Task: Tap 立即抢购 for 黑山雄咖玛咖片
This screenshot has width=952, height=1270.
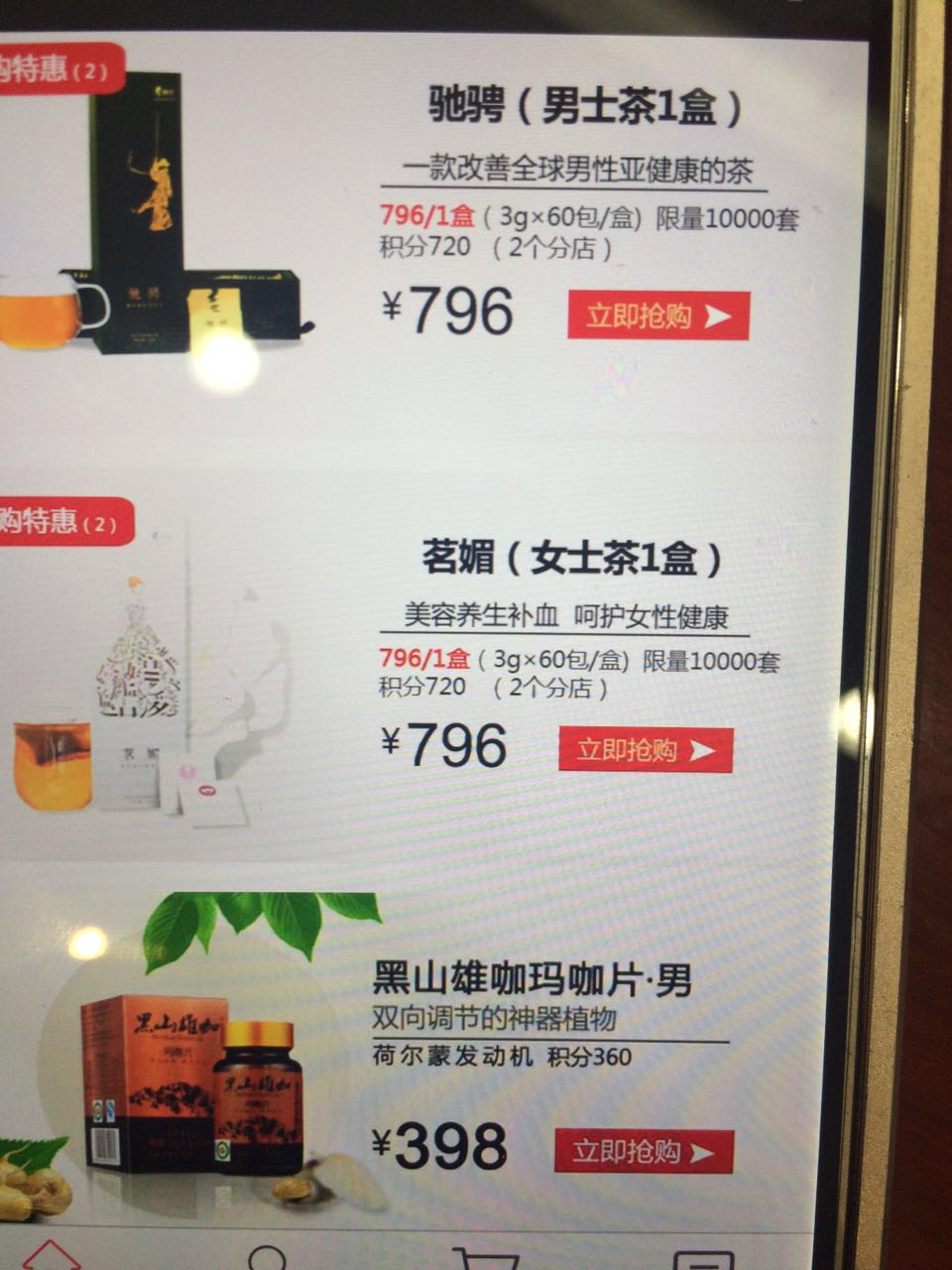Action: click(643, 1152)
